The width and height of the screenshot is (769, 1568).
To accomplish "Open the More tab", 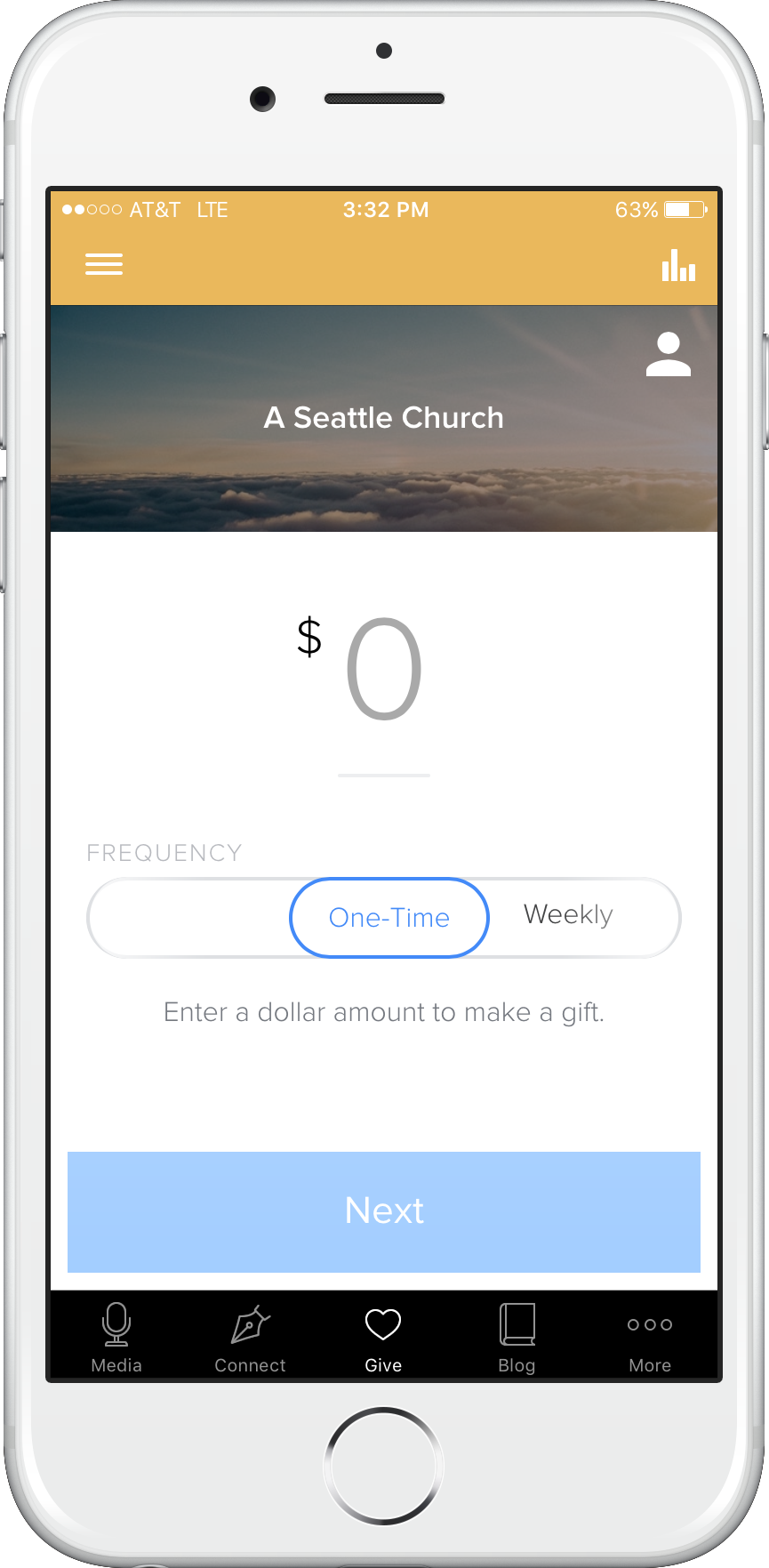I will 650,1338.
